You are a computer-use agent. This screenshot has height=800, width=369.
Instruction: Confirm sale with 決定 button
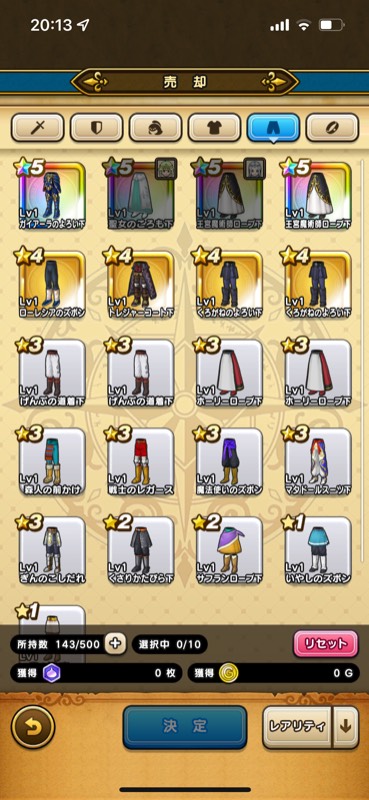pyautogui.click(x=185, y=727)
